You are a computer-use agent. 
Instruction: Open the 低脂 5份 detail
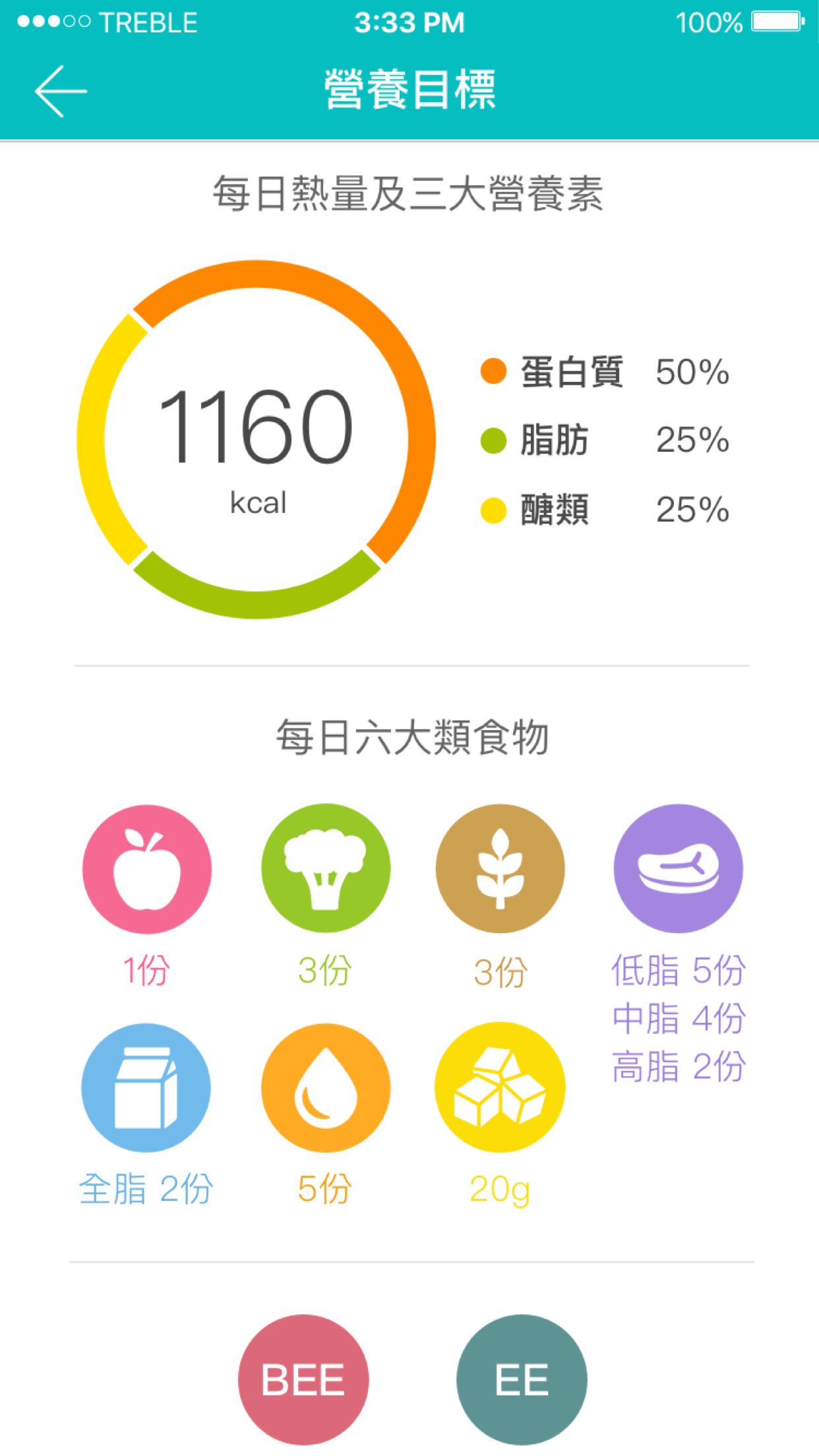[x=678, y=969]
